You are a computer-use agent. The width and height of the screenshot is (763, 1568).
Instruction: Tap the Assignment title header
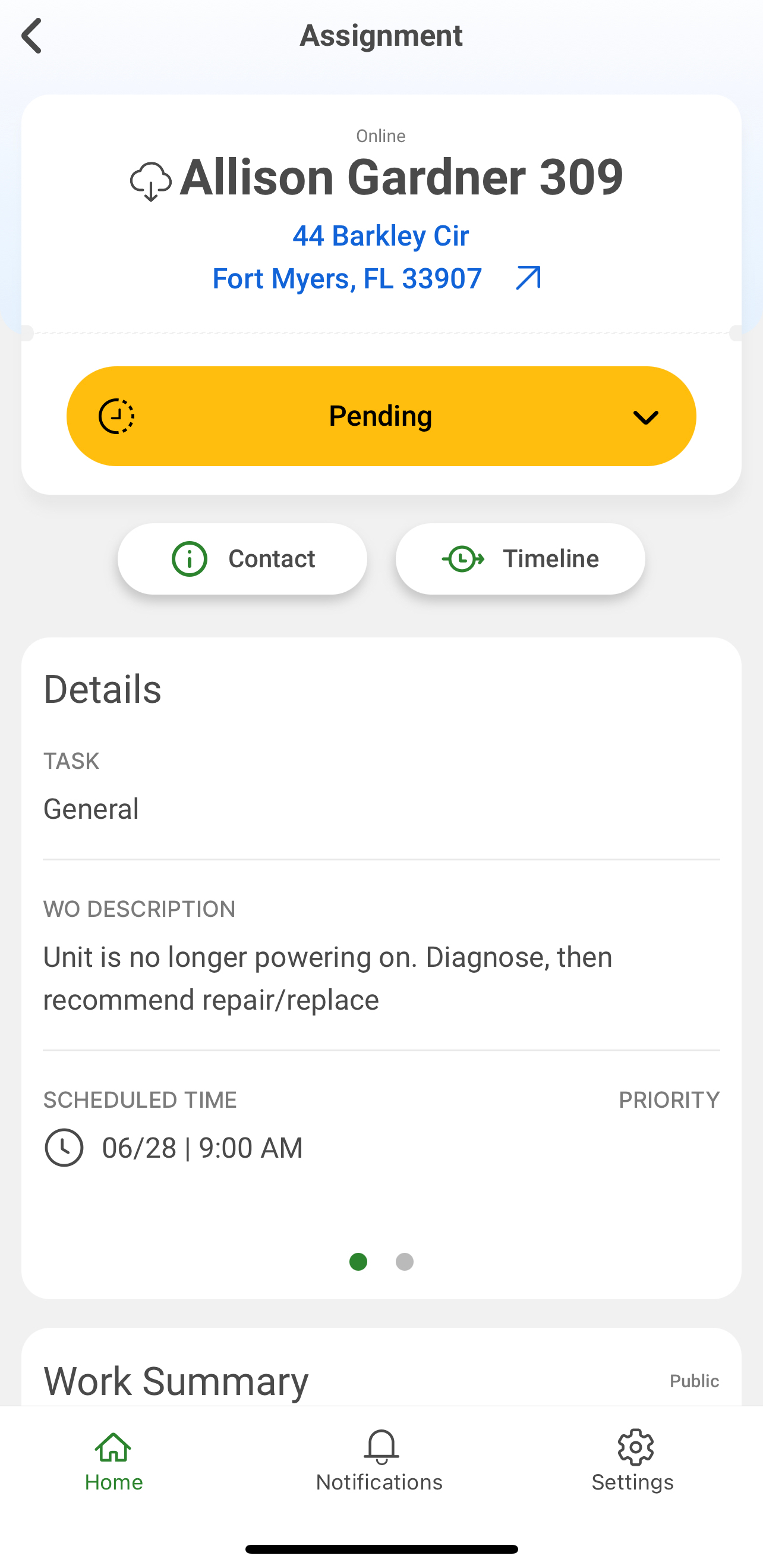tap(381, 34)
